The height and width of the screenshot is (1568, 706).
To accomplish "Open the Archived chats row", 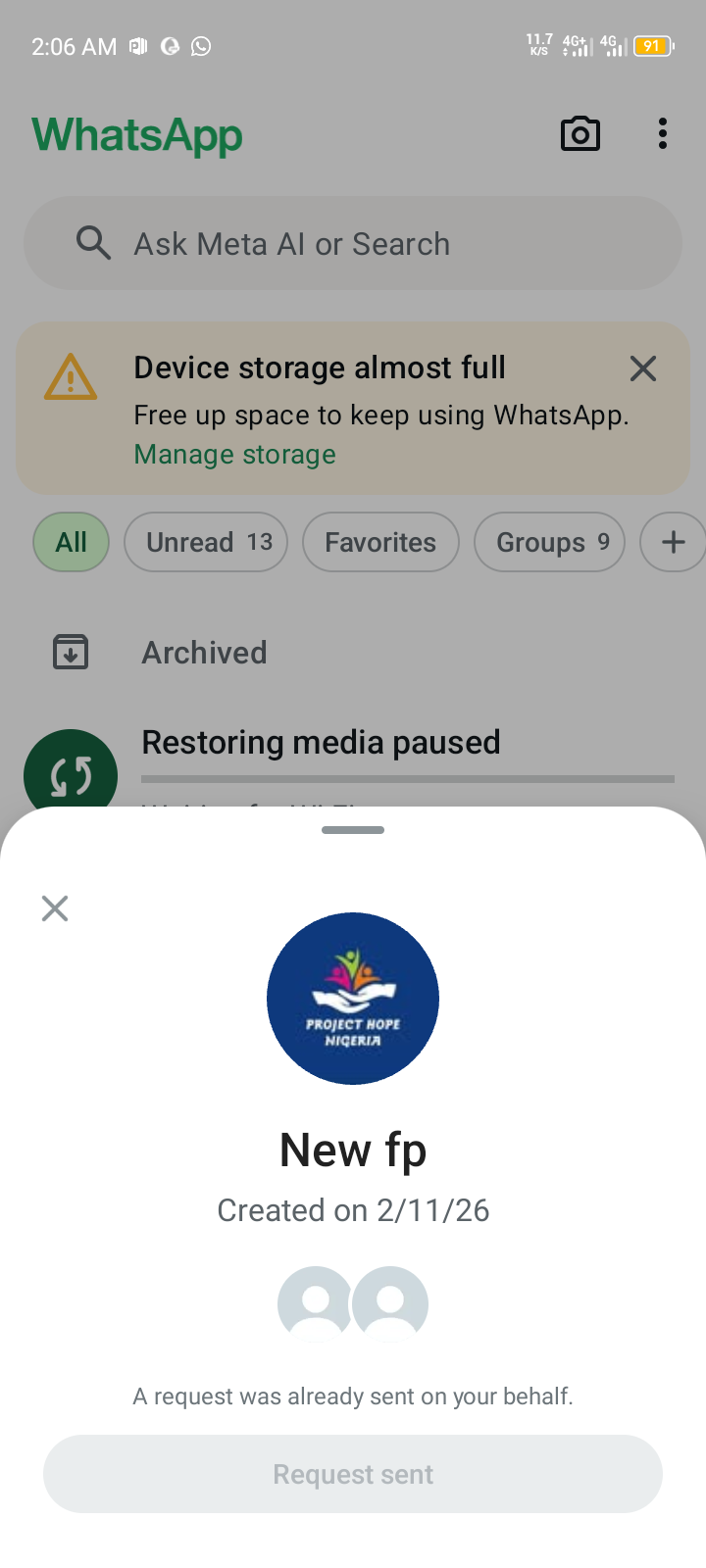I will (x=204, y=653).
